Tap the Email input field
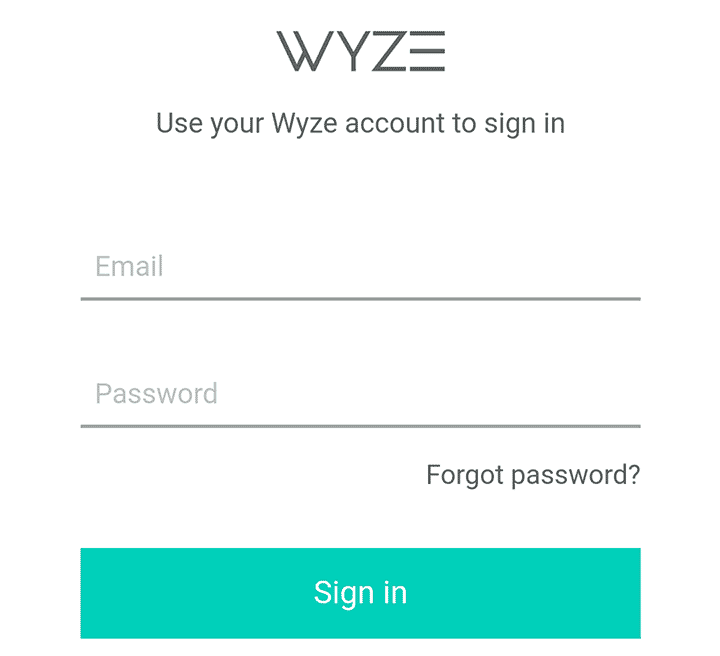Screen dimensions: 720x656 (x=360, y=267)
